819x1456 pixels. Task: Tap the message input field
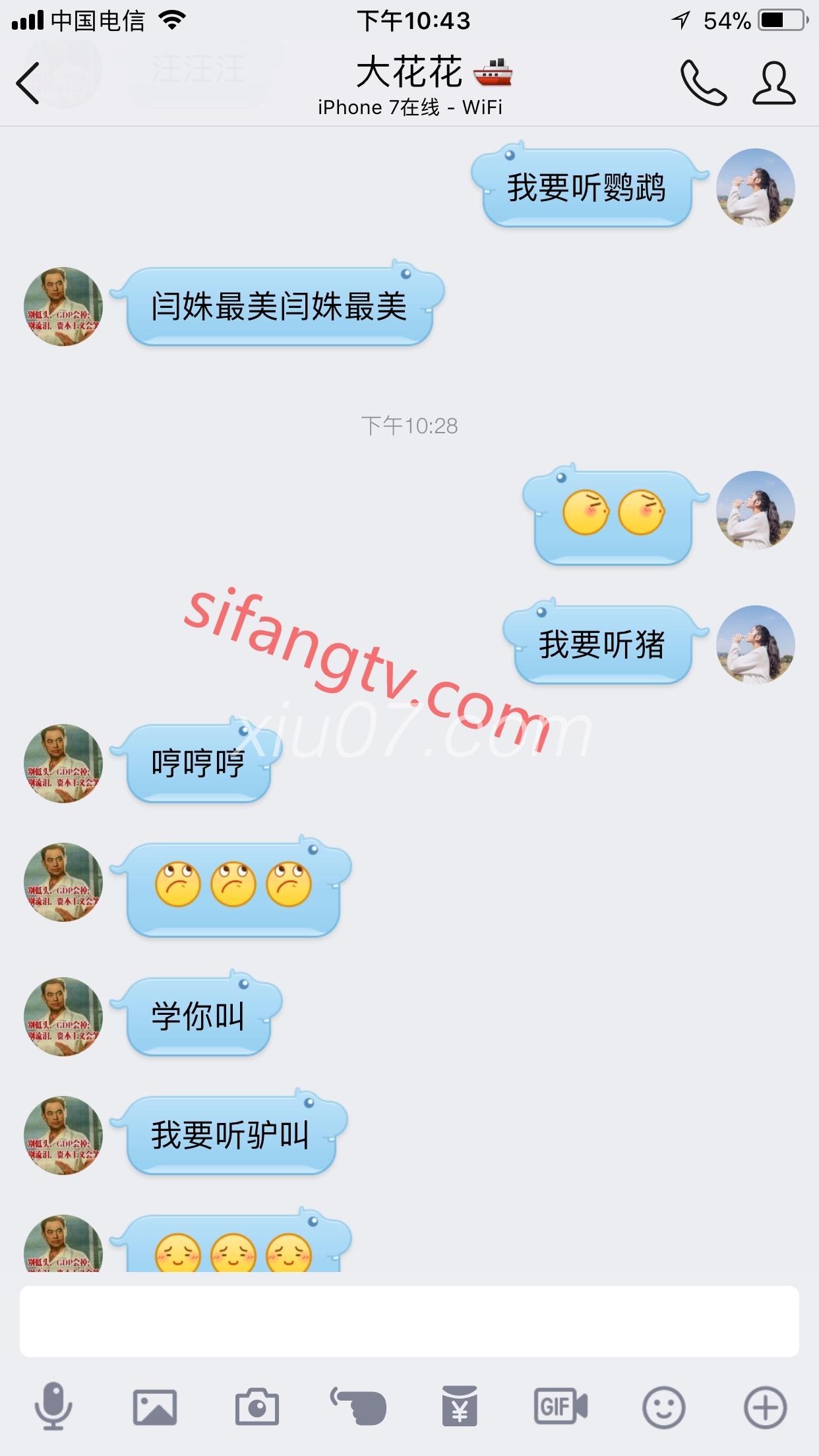409,1321
